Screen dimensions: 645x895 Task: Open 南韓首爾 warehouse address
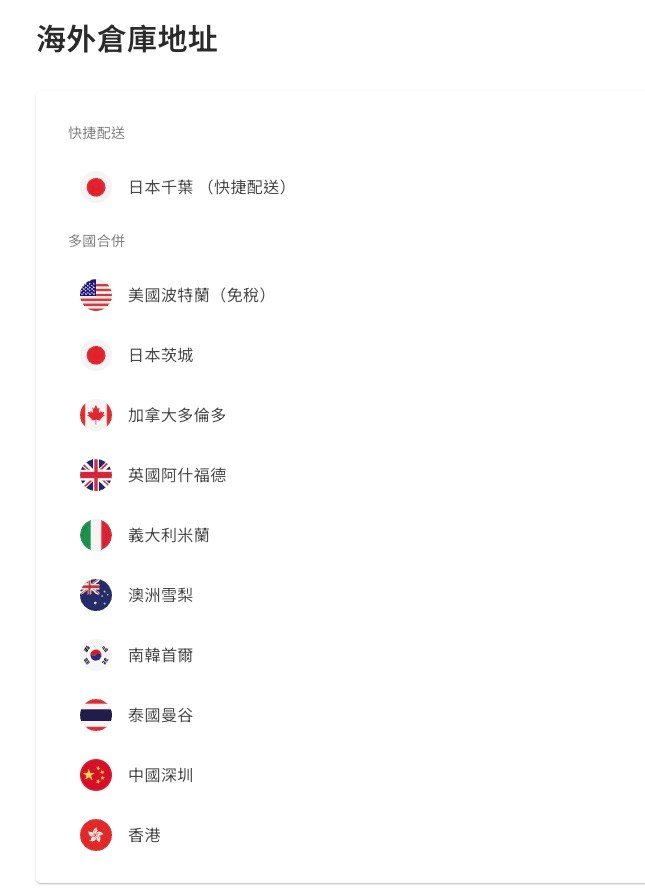point(161,655)
